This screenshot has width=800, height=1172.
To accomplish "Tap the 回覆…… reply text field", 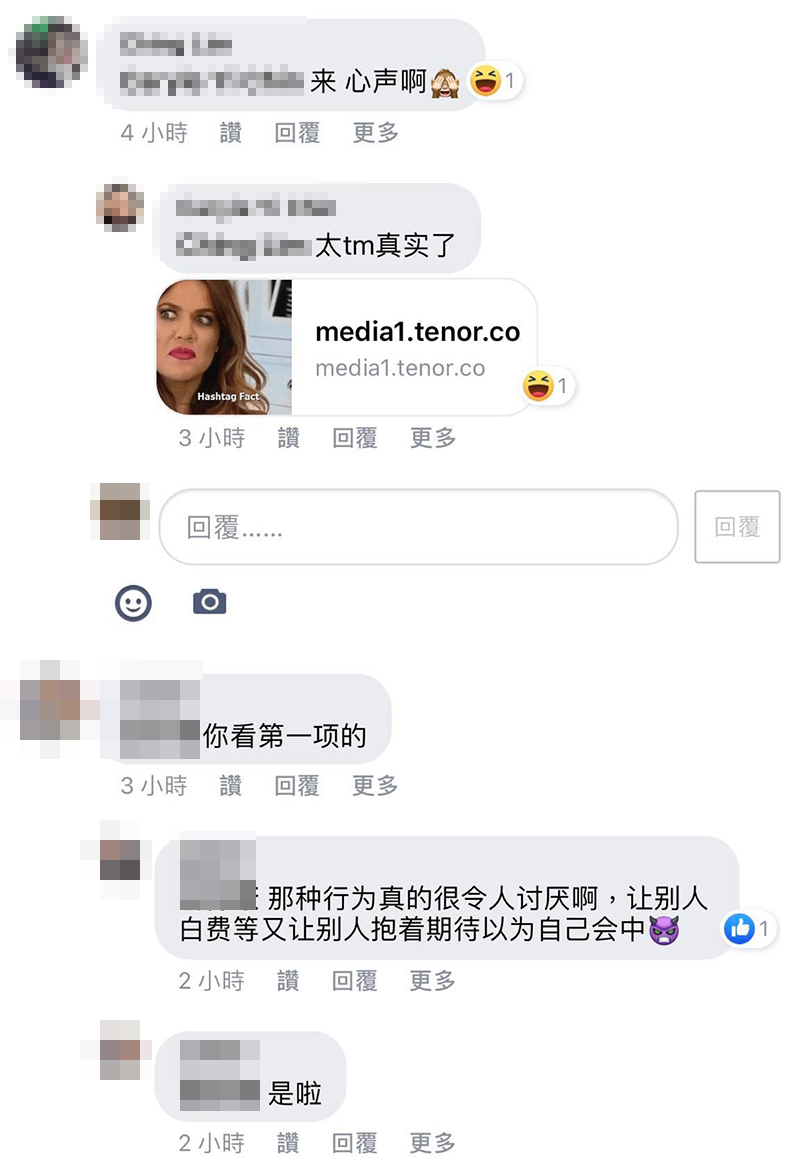I will [x=418, y=527].
